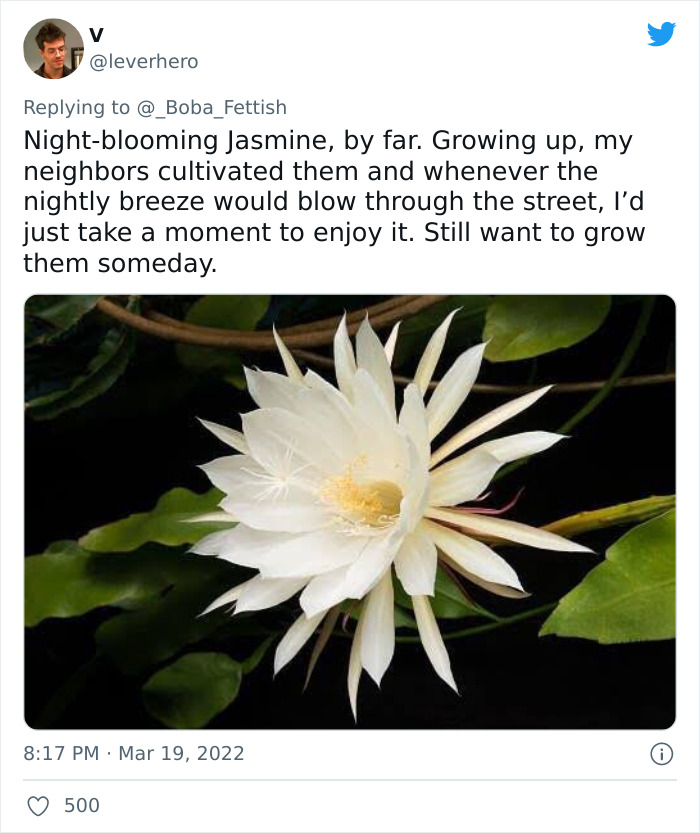Open the tweet info icon
Screen dimensions: 700x833
coord(661,755)
